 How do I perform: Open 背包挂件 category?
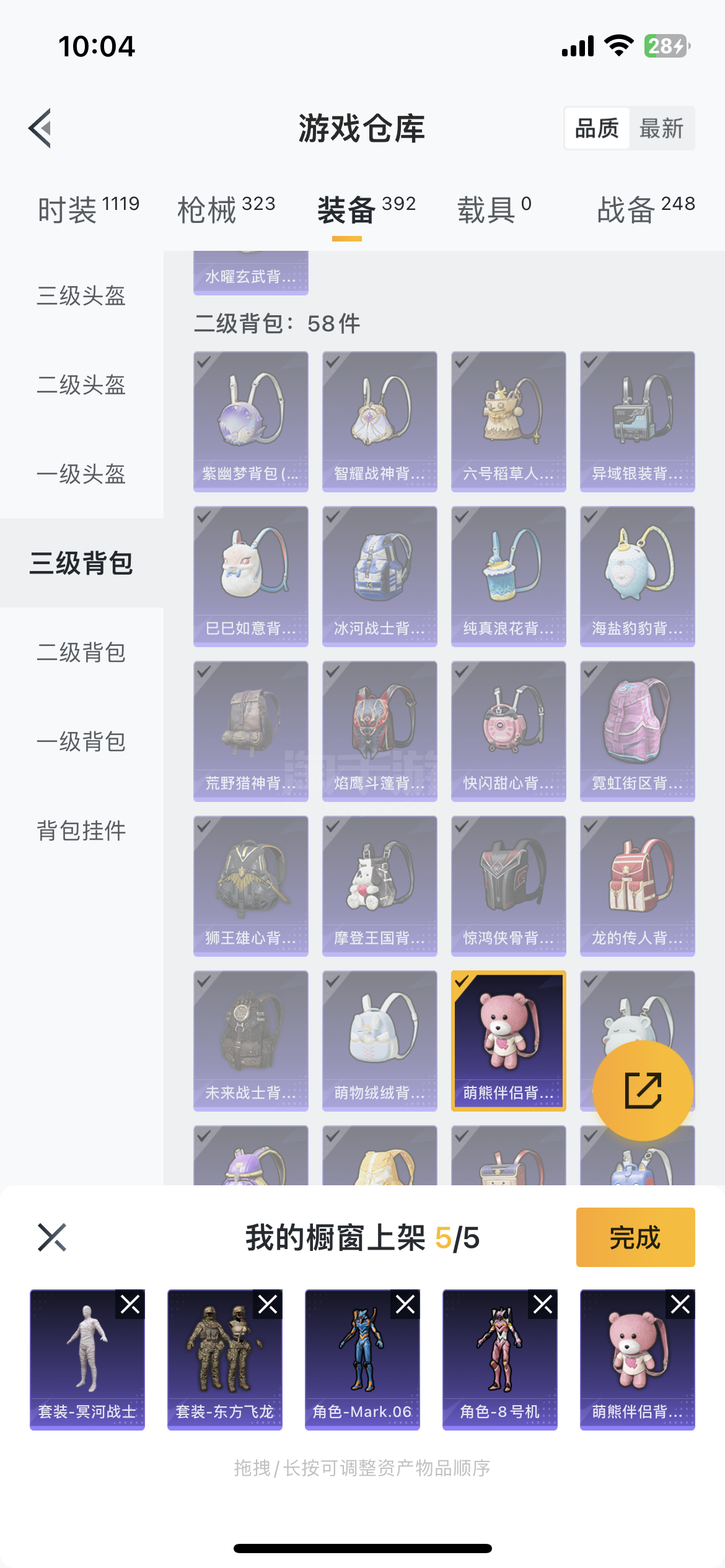point(81,830)
